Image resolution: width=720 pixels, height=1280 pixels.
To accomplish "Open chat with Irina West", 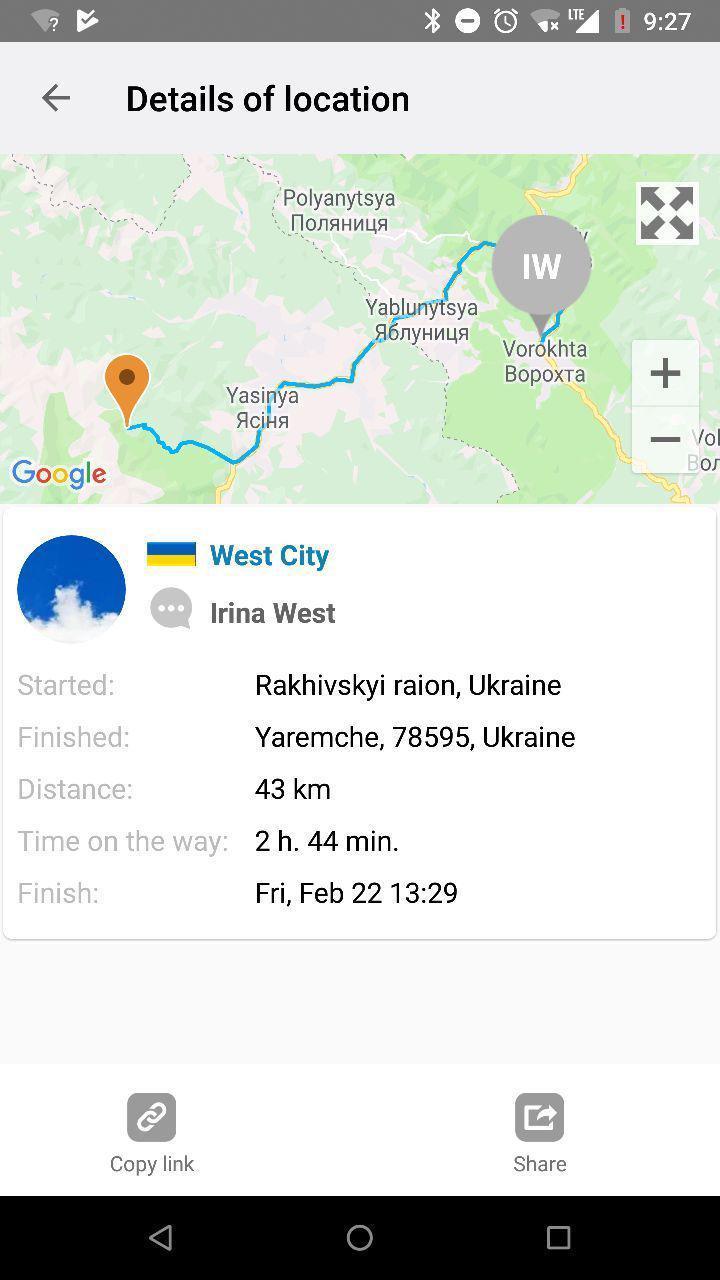I will tap(171, 609).
